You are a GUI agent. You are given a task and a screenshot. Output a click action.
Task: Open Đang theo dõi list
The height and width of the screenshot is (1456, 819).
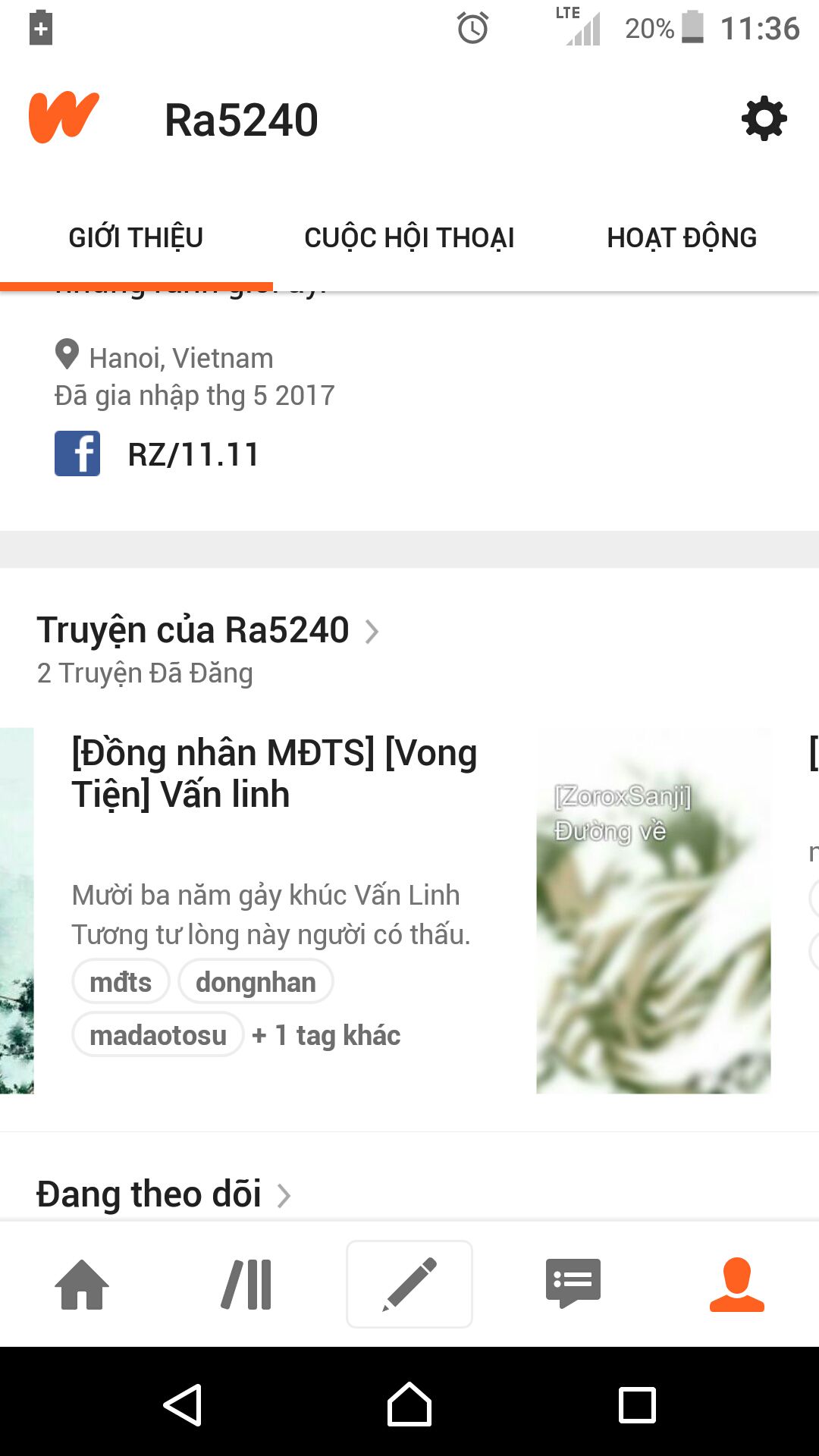coord(163,1194)
